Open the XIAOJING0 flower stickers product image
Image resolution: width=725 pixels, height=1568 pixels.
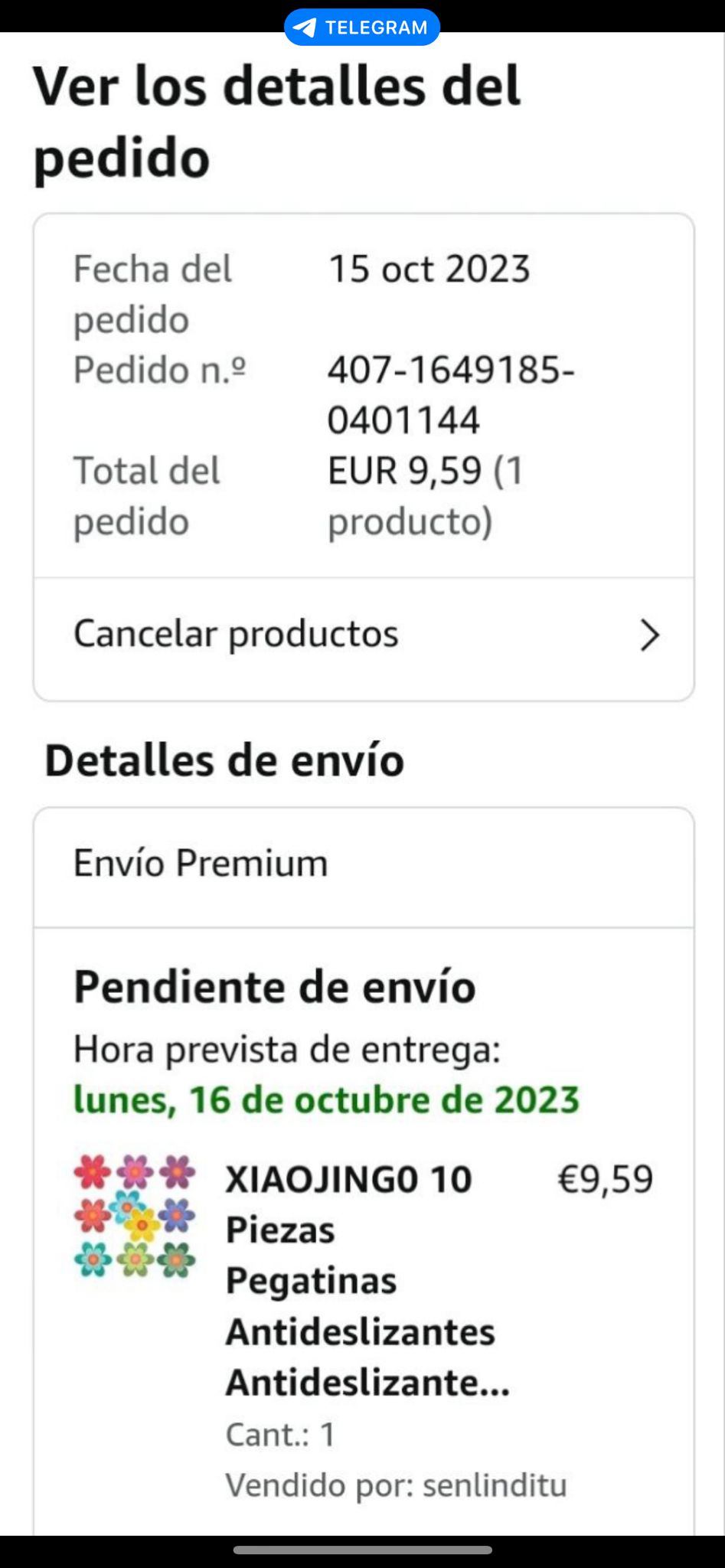135,1217
